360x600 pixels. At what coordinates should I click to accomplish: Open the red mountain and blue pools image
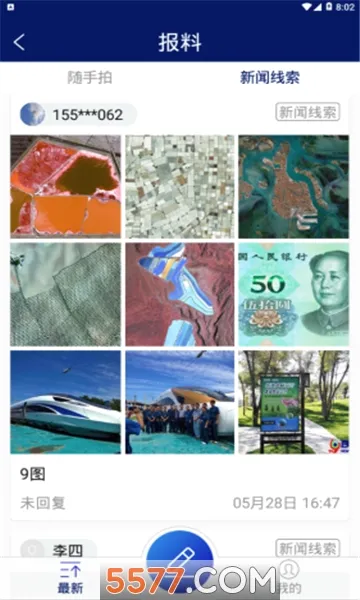click(180, 294)
